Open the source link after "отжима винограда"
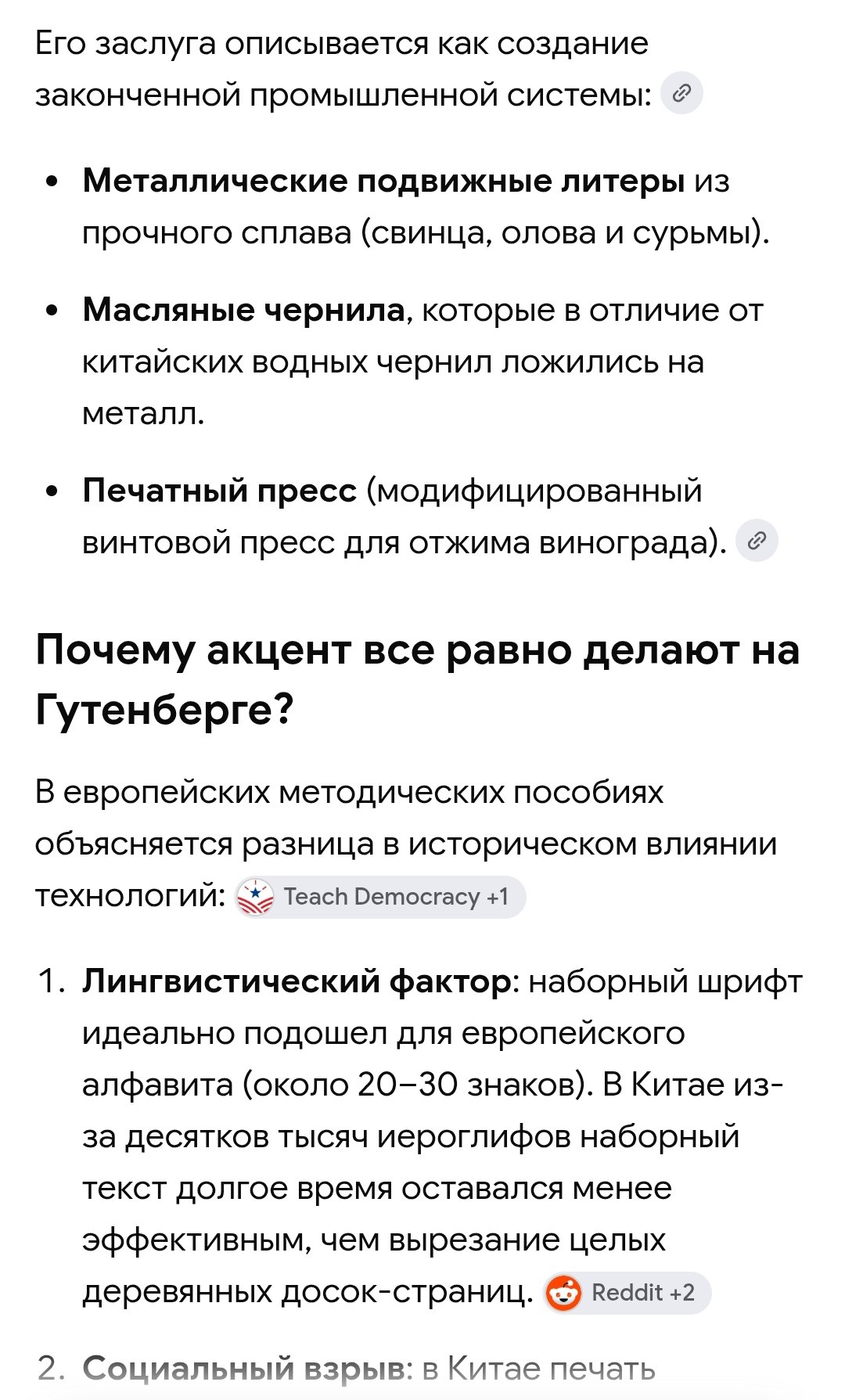 click(757, 541)
